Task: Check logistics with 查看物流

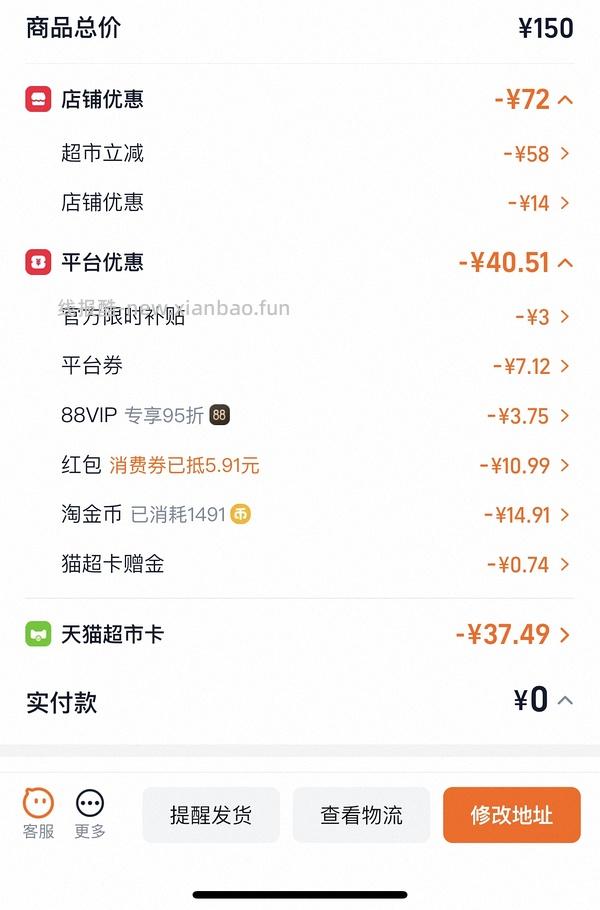Action: point(361,815)
